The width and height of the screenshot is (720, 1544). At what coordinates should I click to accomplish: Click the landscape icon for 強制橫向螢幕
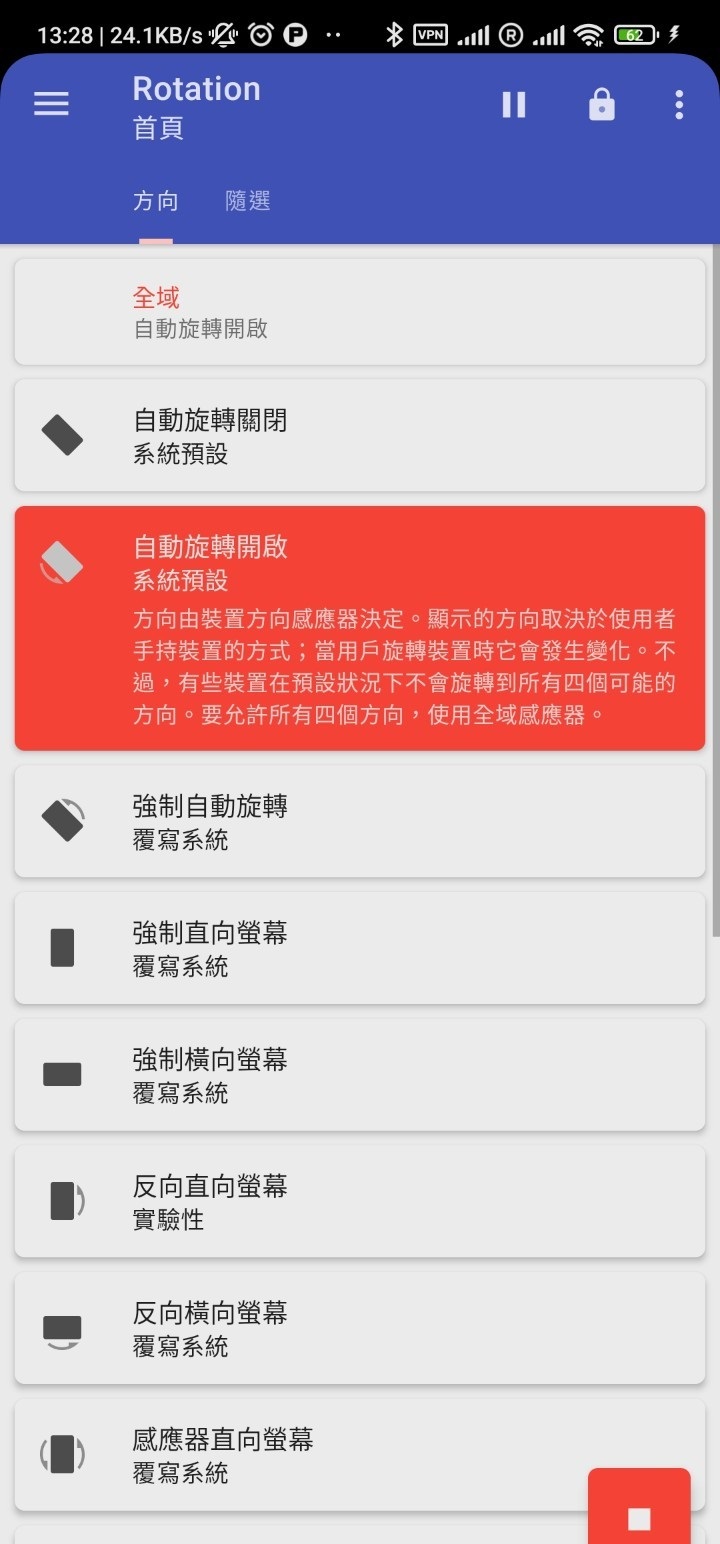click(62, 1074)
